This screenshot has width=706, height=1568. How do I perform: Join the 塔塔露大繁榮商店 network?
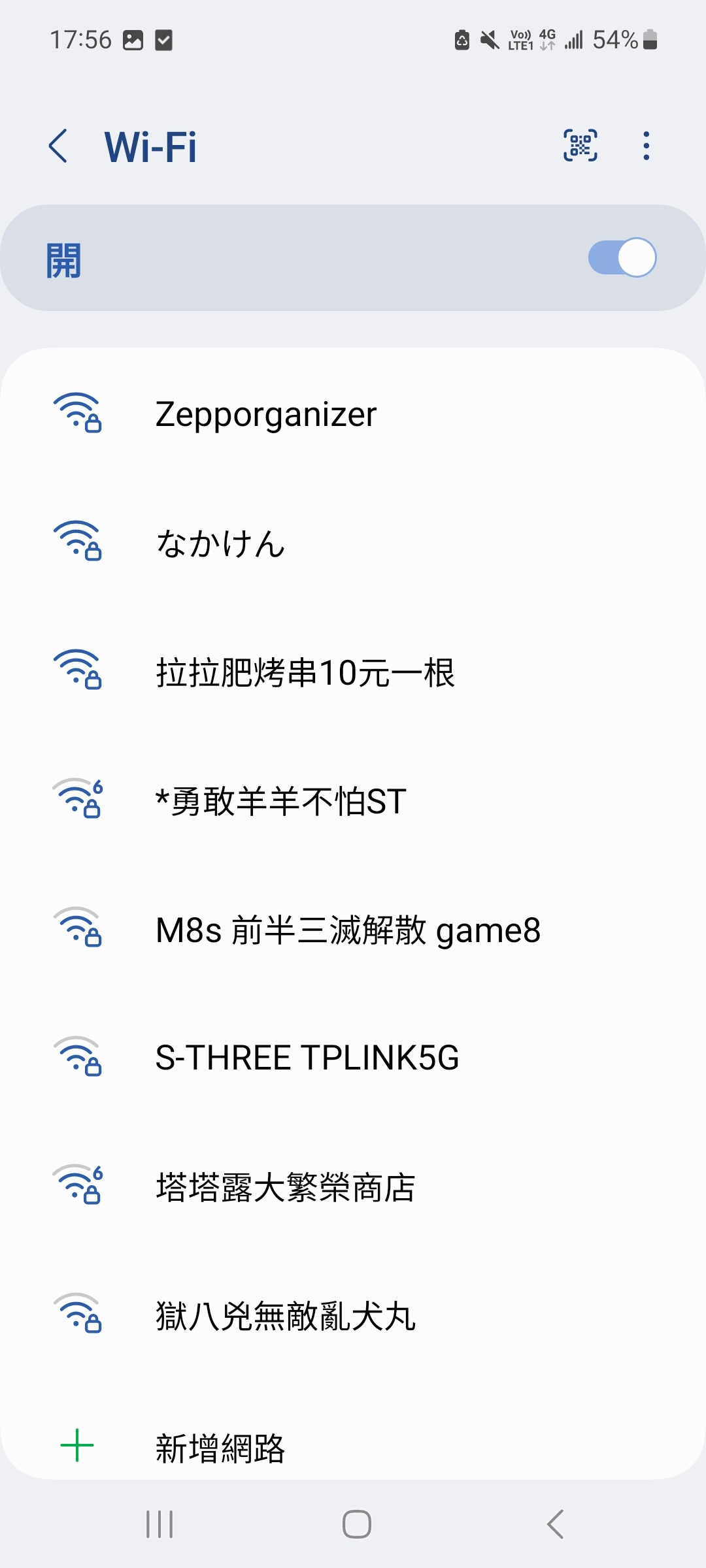pyautogui.click(x=285, y=1187)
